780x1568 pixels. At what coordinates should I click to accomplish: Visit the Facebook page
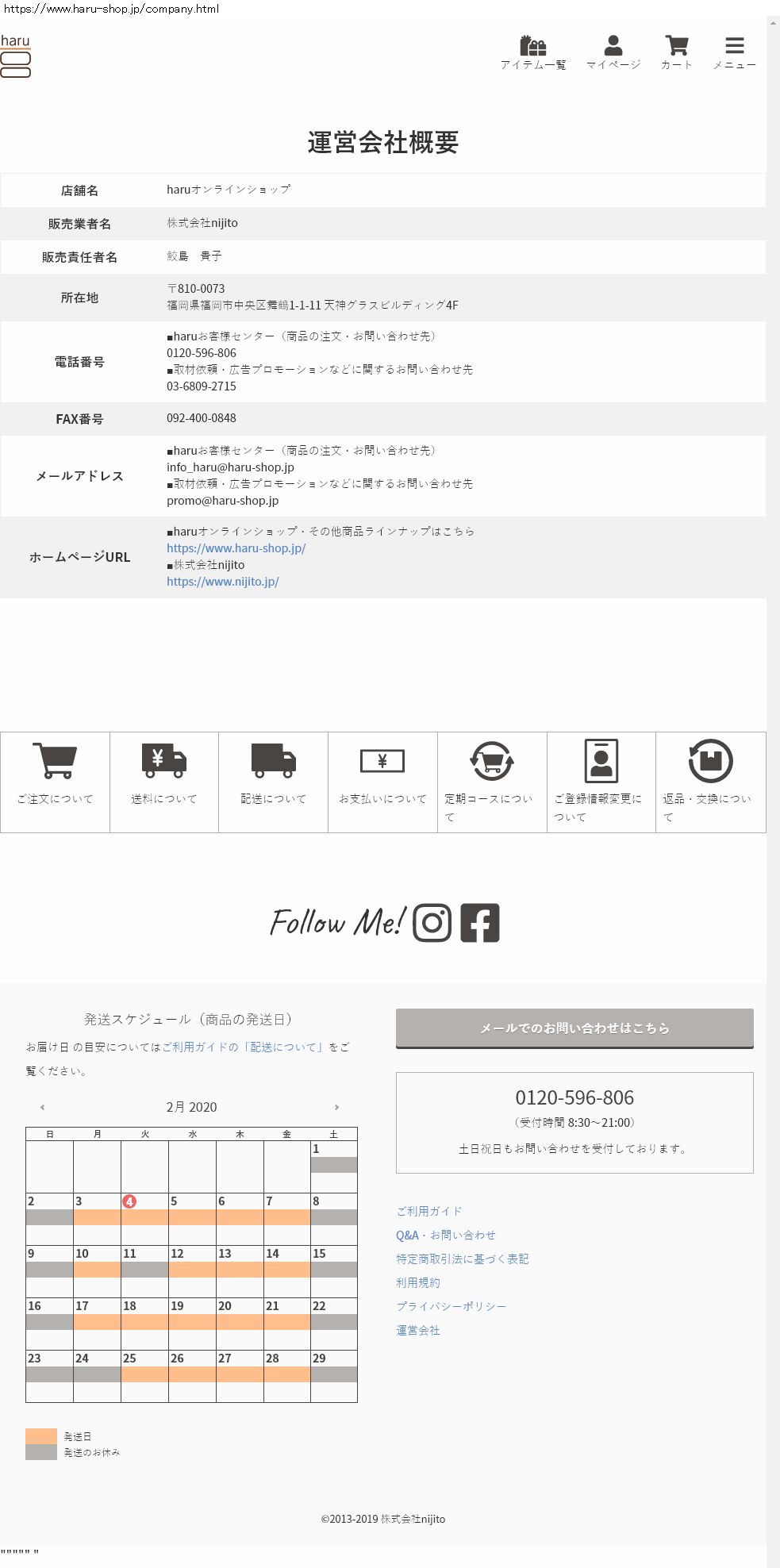tap(480, 923)
